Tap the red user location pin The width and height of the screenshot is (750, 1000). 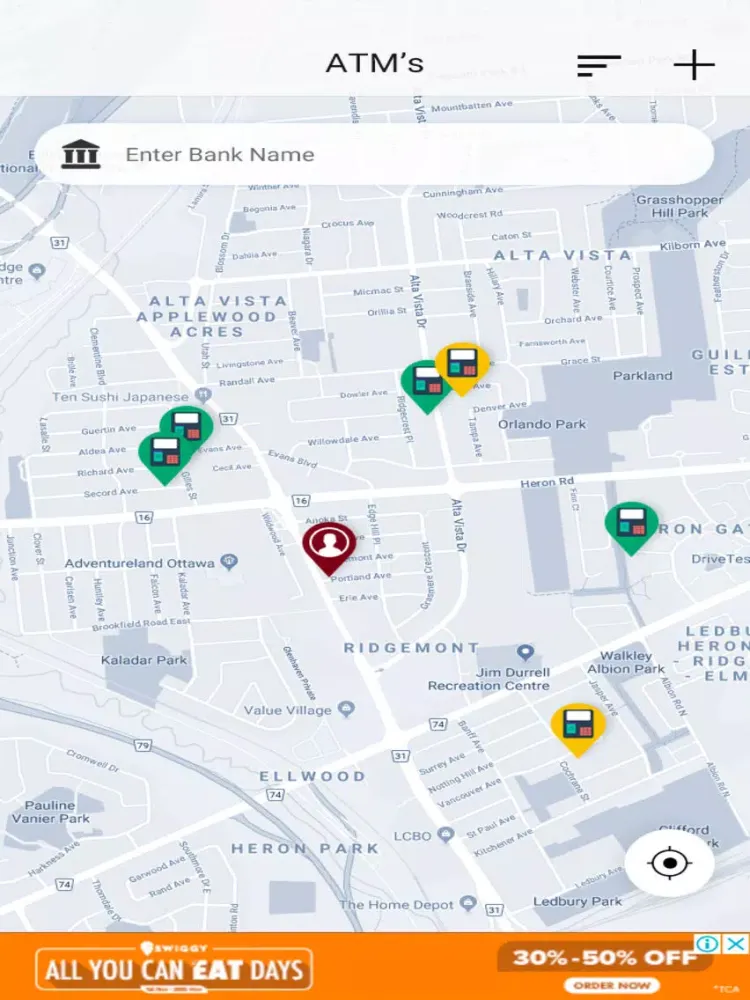click(329, 545)
